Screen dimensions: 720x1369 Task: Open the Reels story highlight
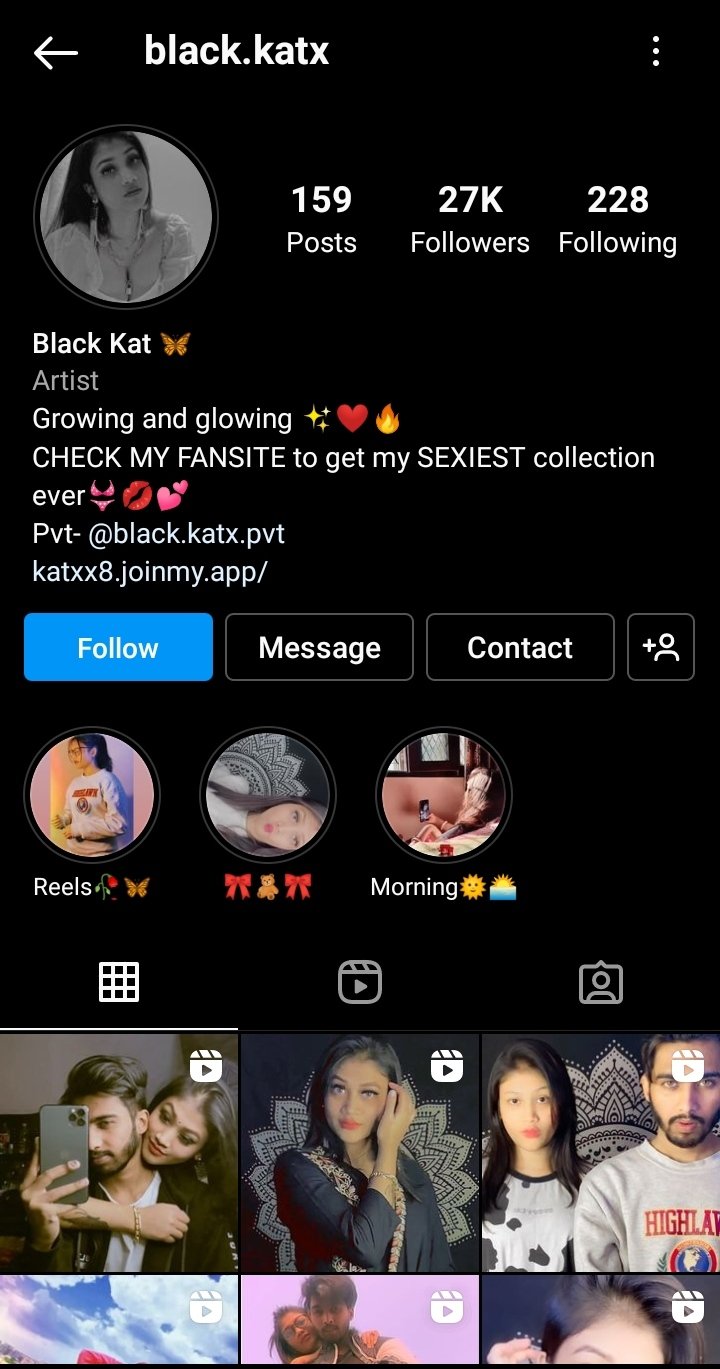[x=92, y=795]
